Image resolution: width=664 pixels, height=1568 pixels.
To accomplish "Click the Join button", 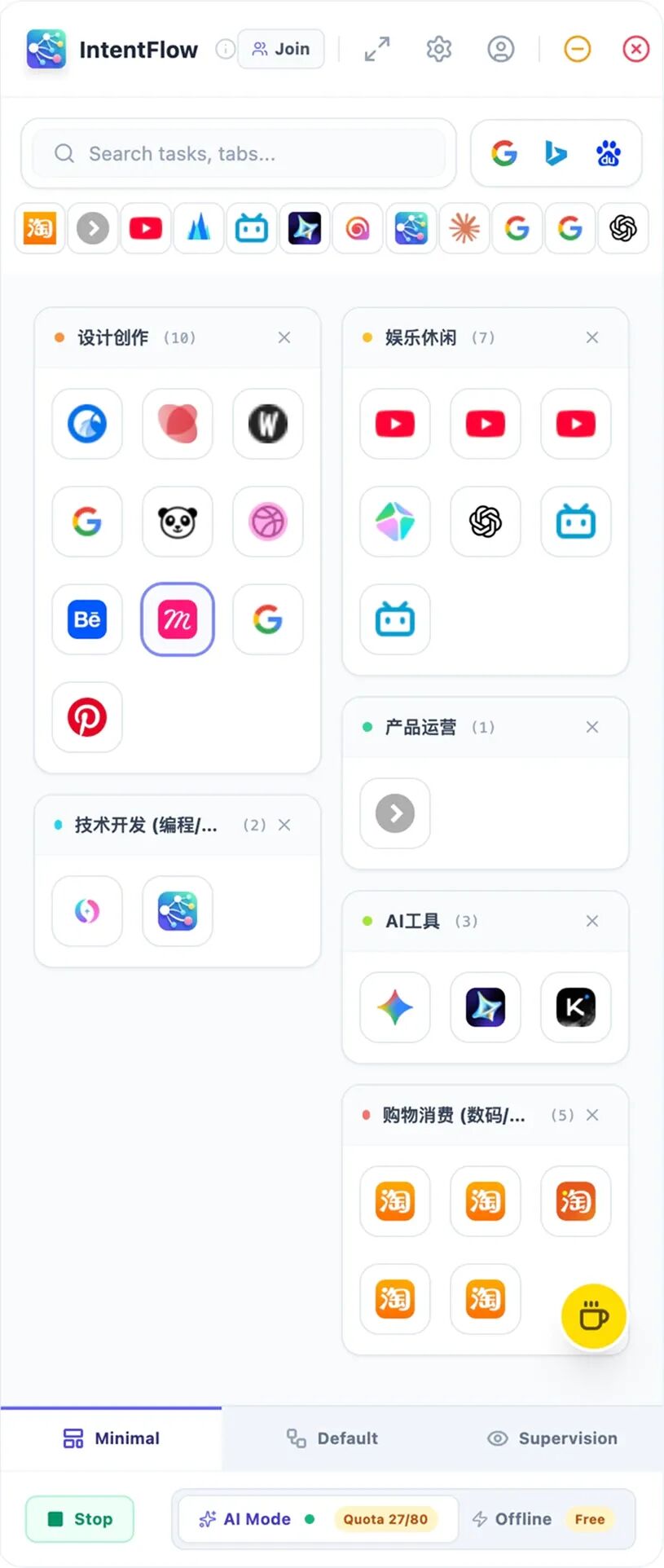I will point(281,49).
